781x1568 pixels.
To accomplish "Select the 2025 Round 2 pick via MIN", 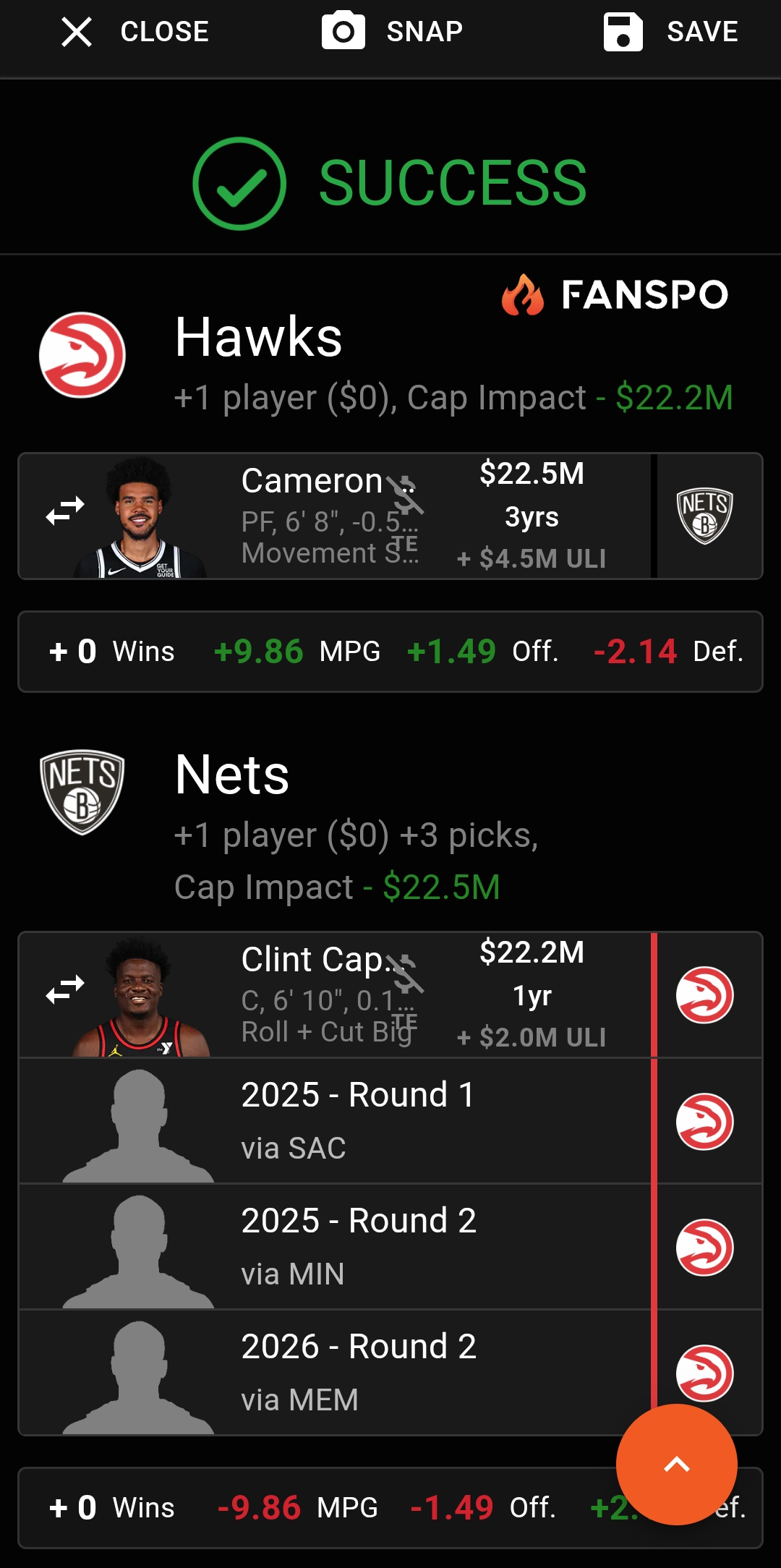I will pyautogui.click(x=358, y=1246).
